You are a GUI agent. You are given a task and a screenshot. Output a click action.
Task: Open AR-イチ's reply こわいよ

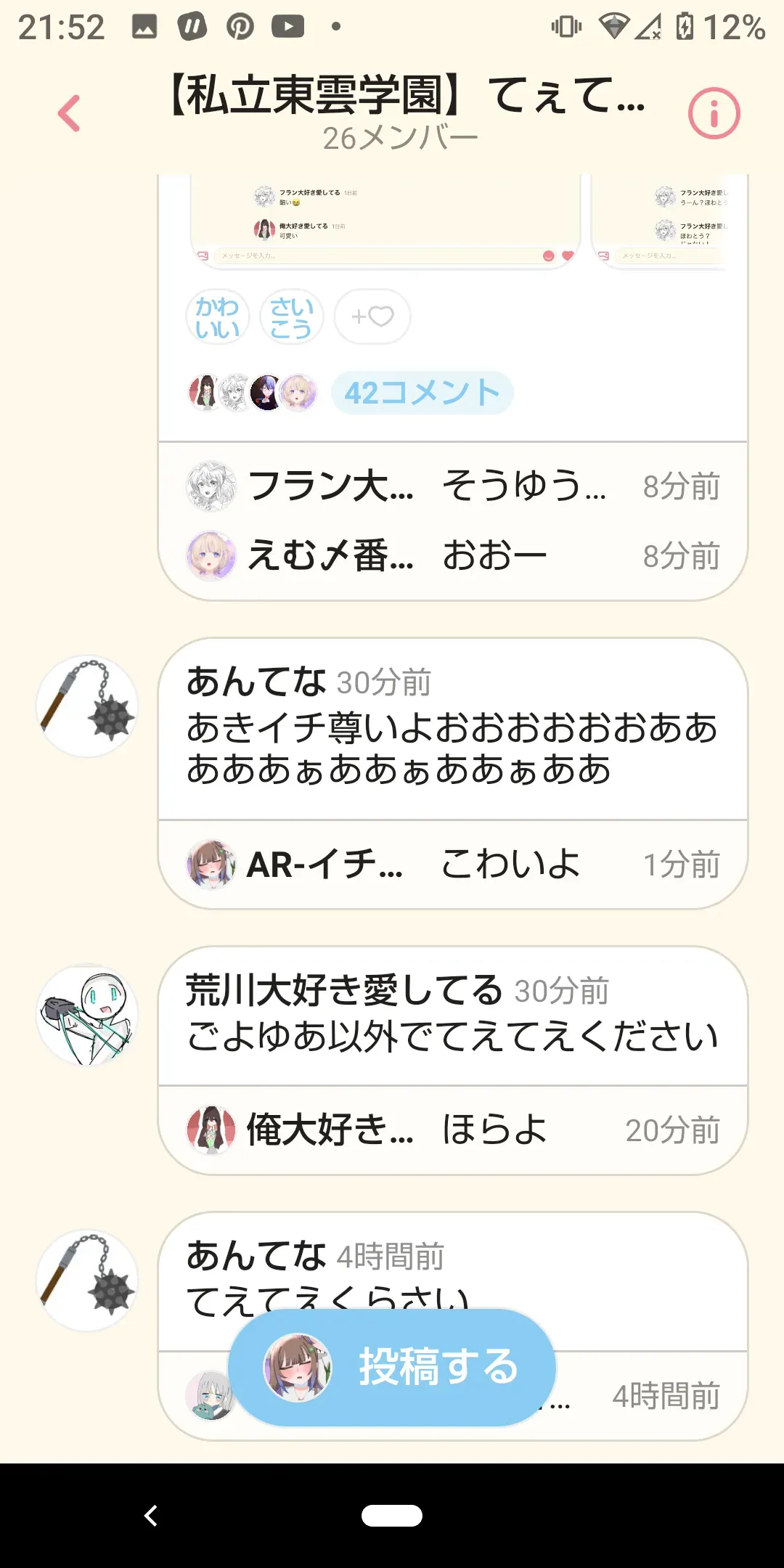[x=453, y=865]
